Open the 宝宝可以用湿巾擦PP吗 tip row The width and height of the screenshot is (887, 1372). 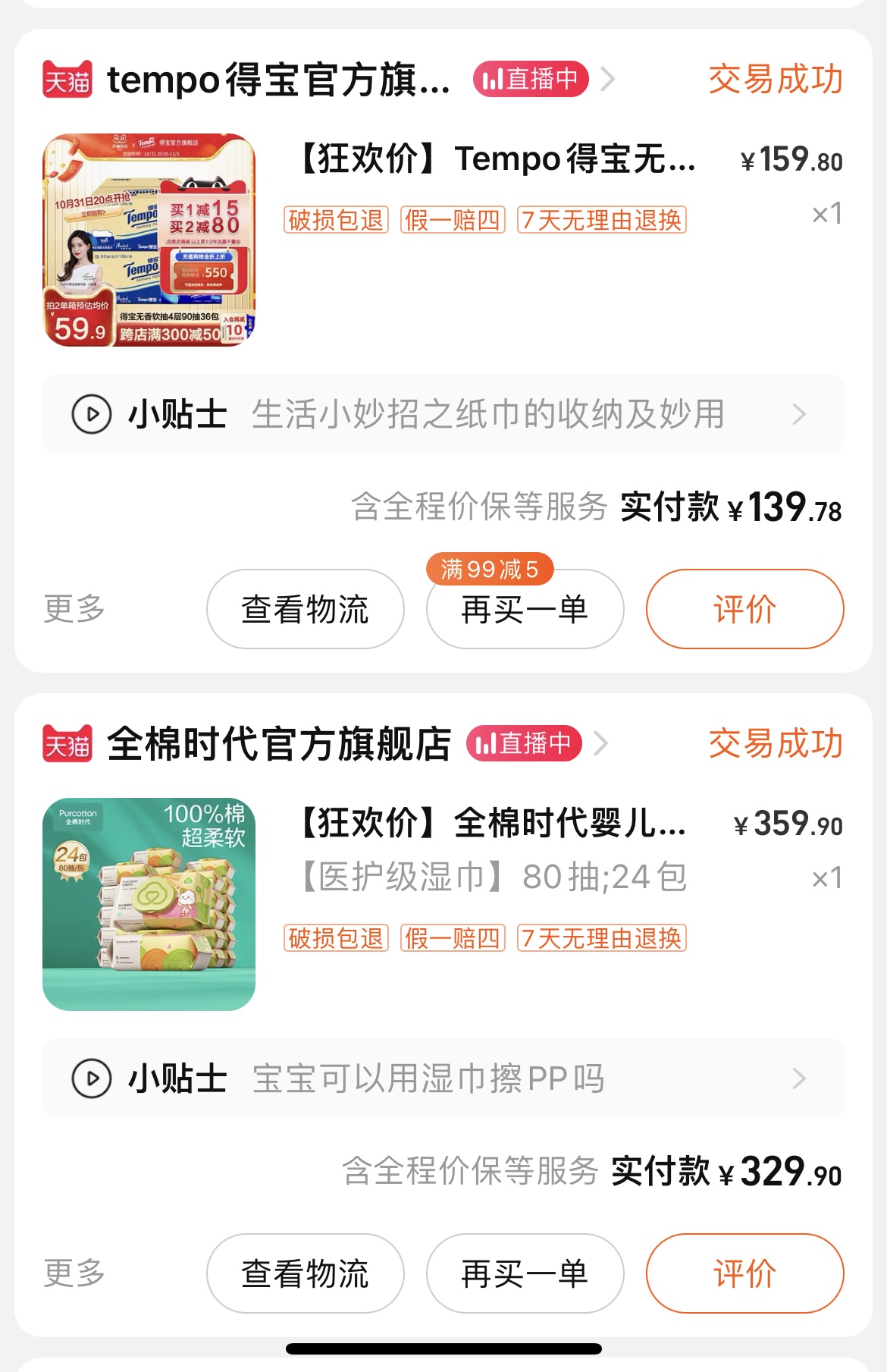pos(443,1078)
